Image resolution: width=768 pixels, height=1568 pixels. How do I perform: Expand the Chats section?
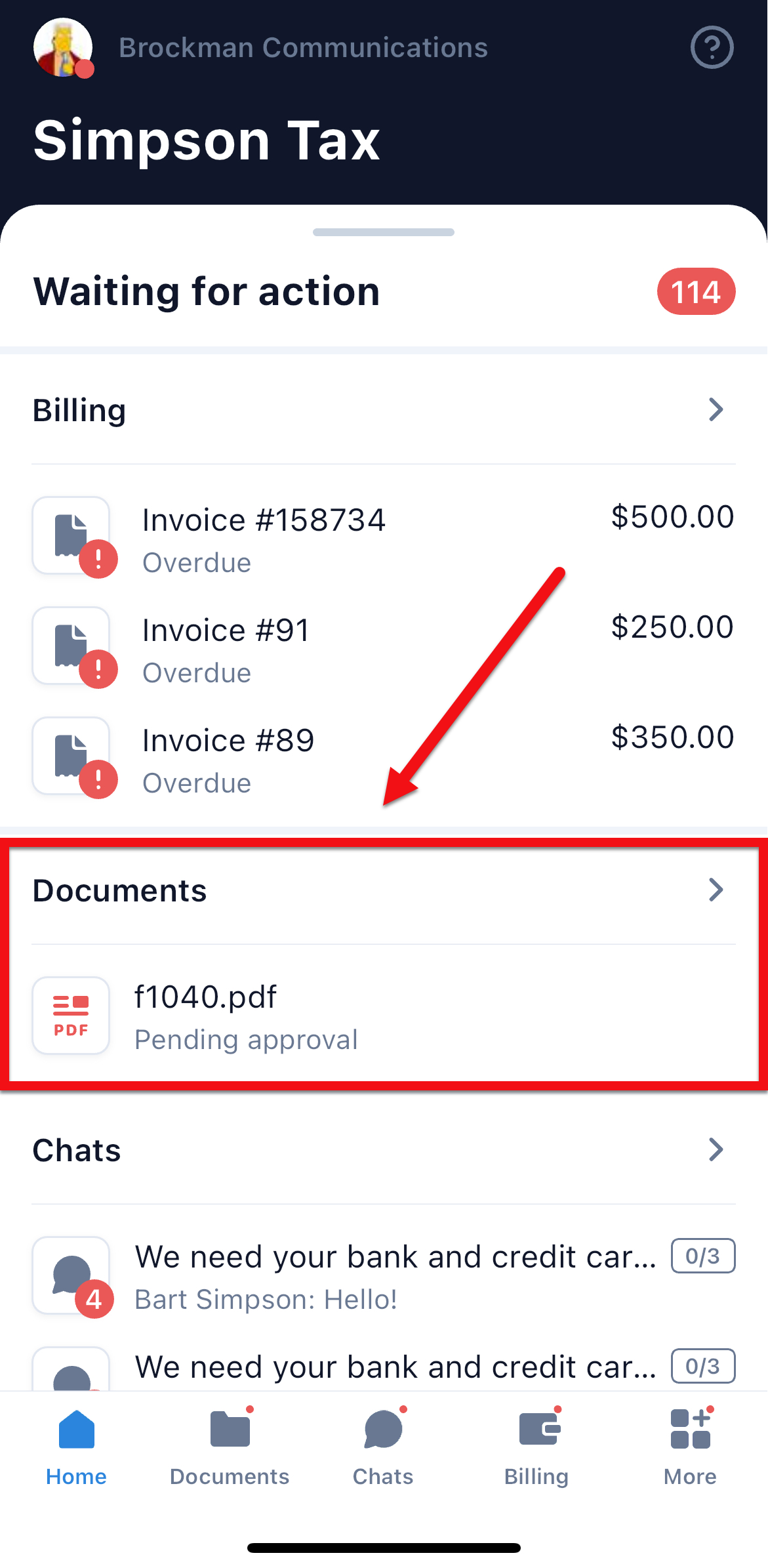716,1149
